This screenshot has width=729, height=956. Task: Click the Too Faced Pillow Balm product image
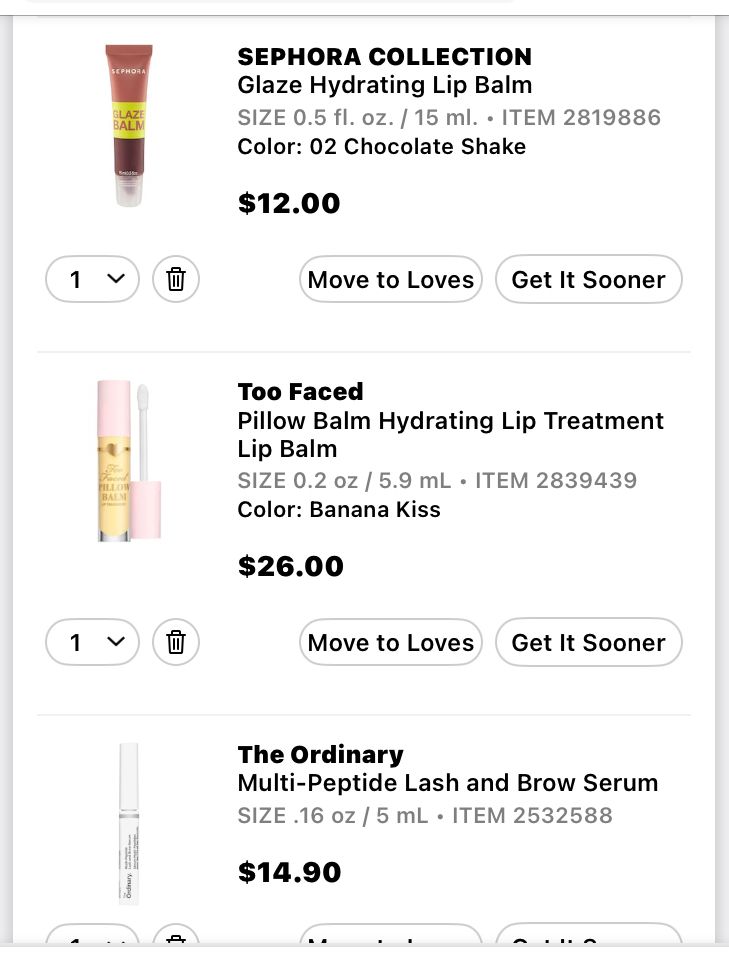(128, 459)
